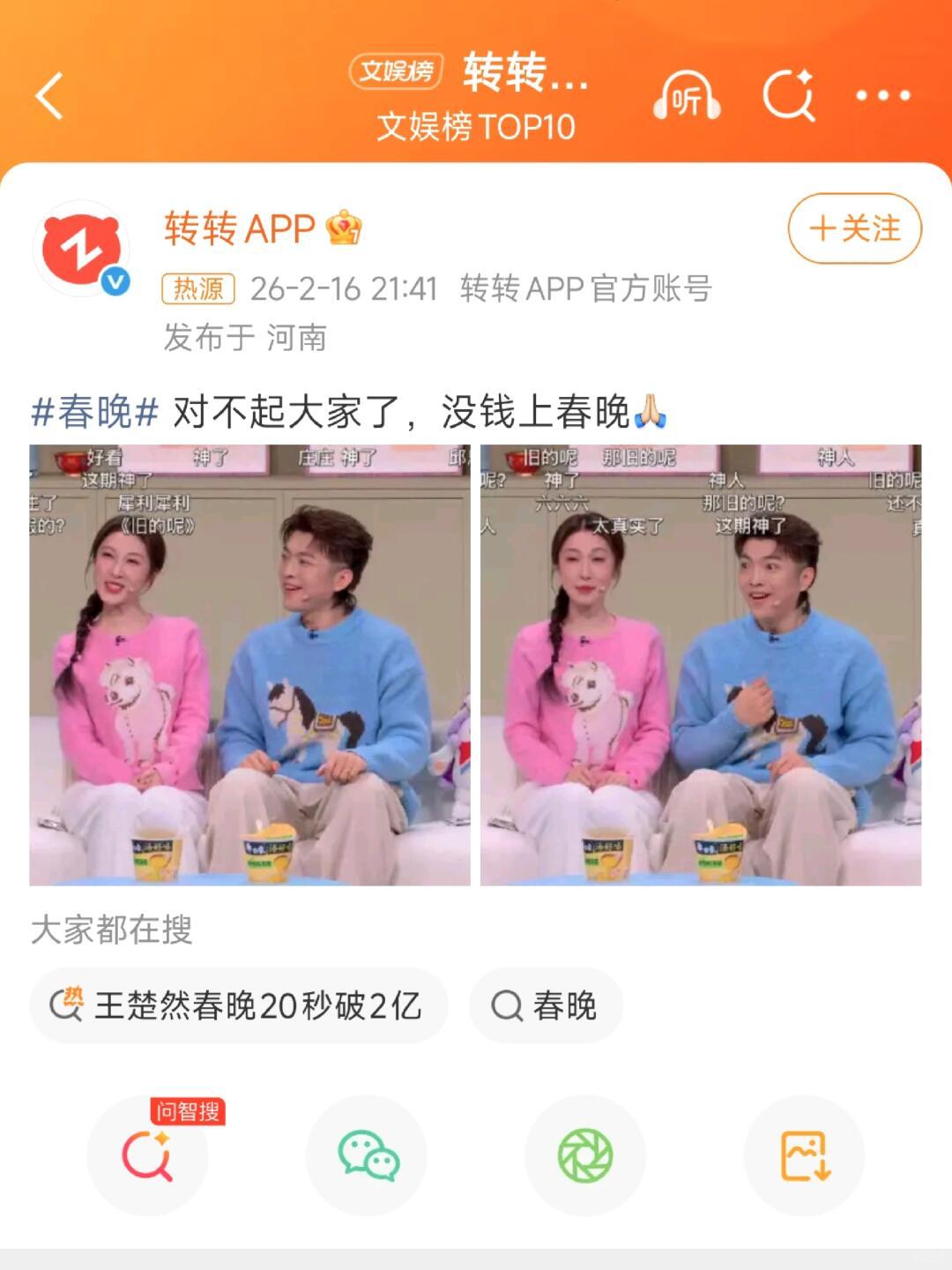The height and width of the screenshot is (1270, 952).
Task: Tap the 热源 tag
Action: [x=198, y=288]
